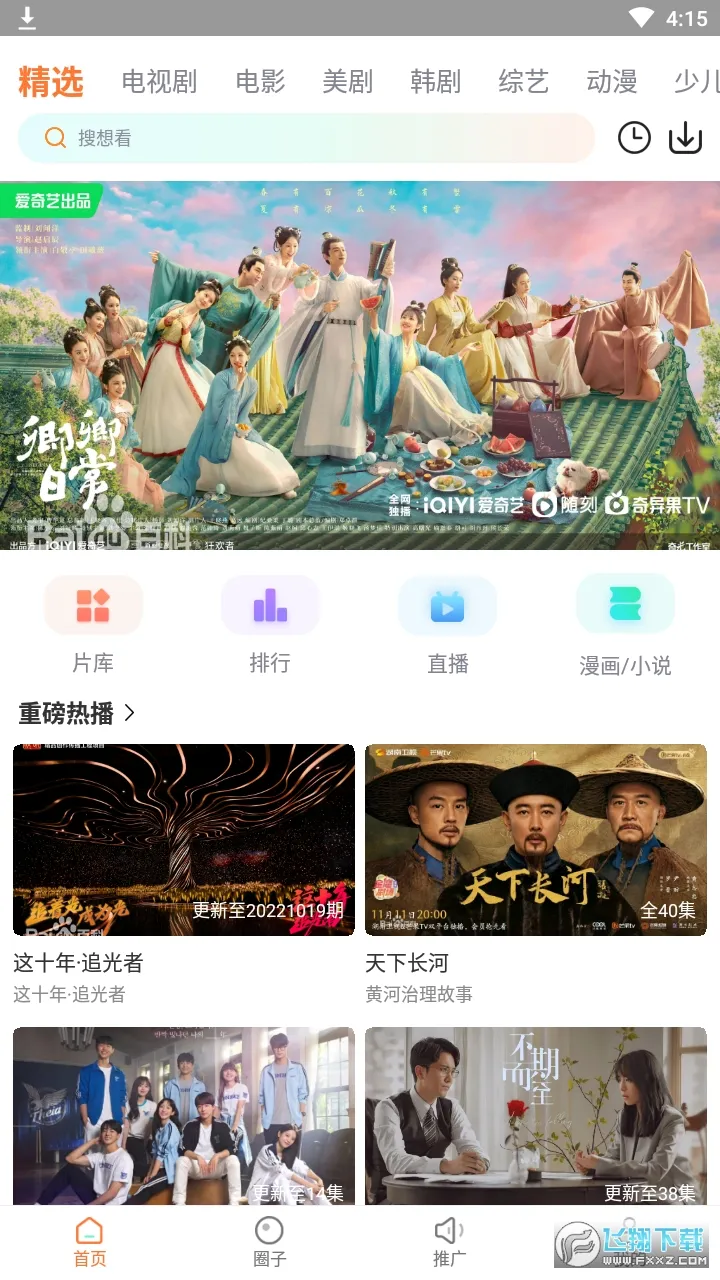The height and width of the screenshot is (1280, 720).
Task: Go to the 韩剧 tab
Action: click(x=436, y=82)
